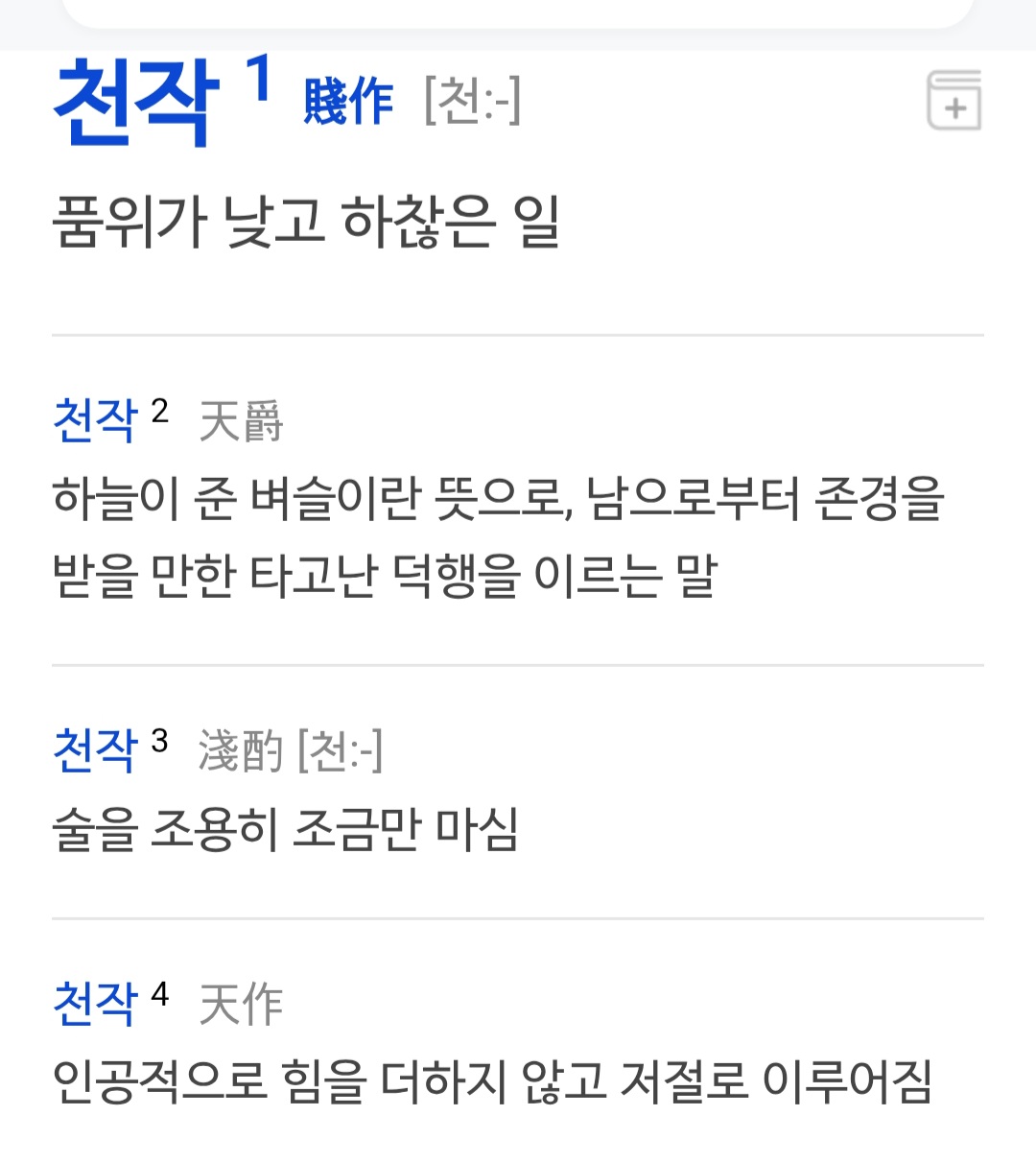Add 천작 1 to the wordbook

click(x=954, y=100)
